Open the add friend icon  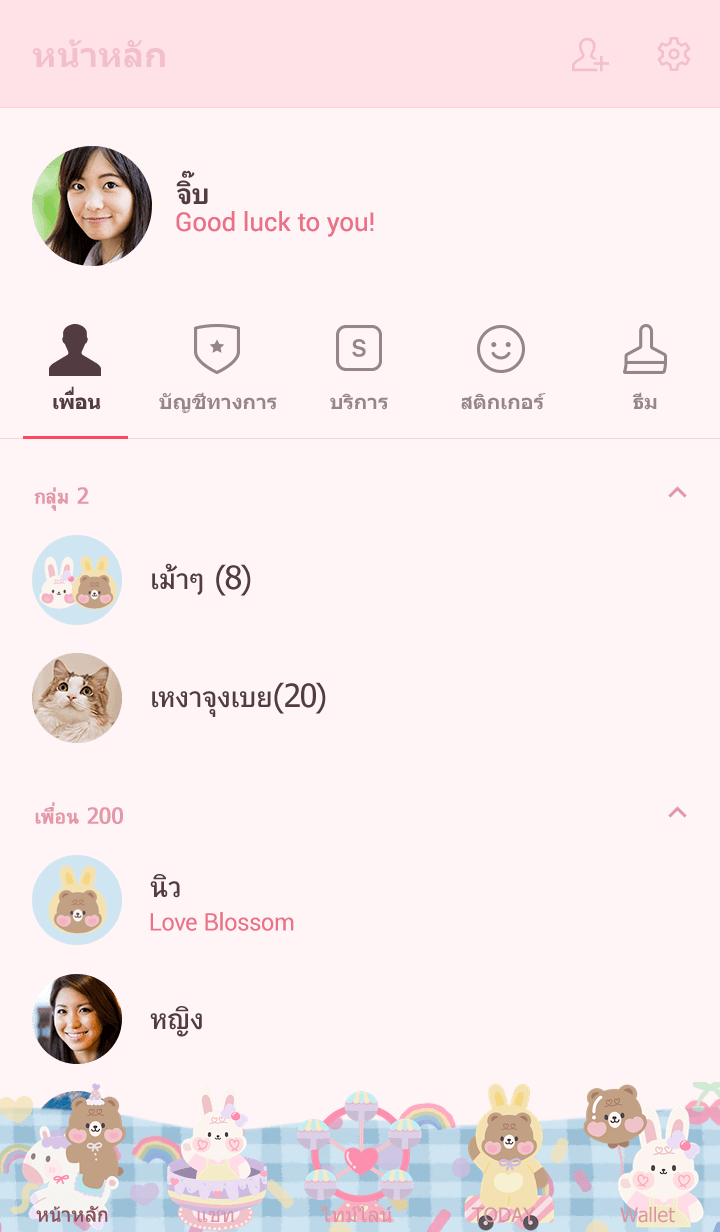point(590,55)
